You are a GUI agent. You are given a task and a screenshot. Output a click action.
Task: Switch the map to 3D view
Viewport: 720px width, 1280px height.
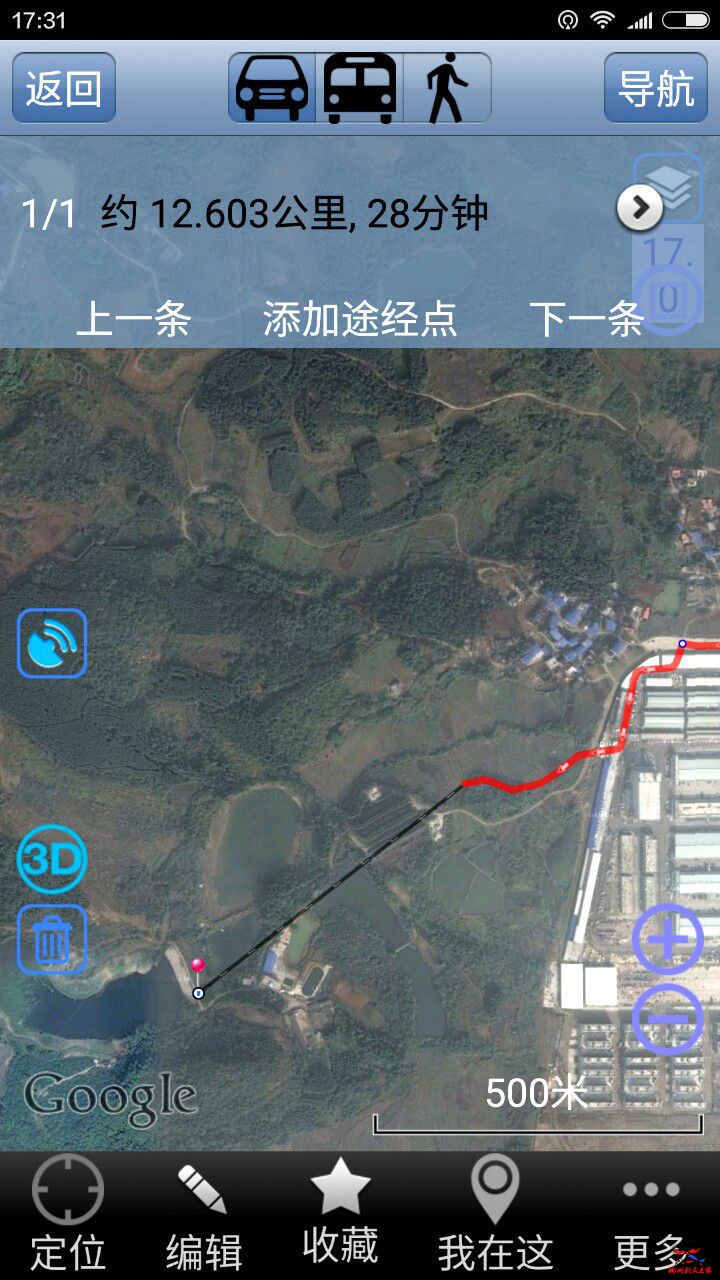tap(52, 859)
